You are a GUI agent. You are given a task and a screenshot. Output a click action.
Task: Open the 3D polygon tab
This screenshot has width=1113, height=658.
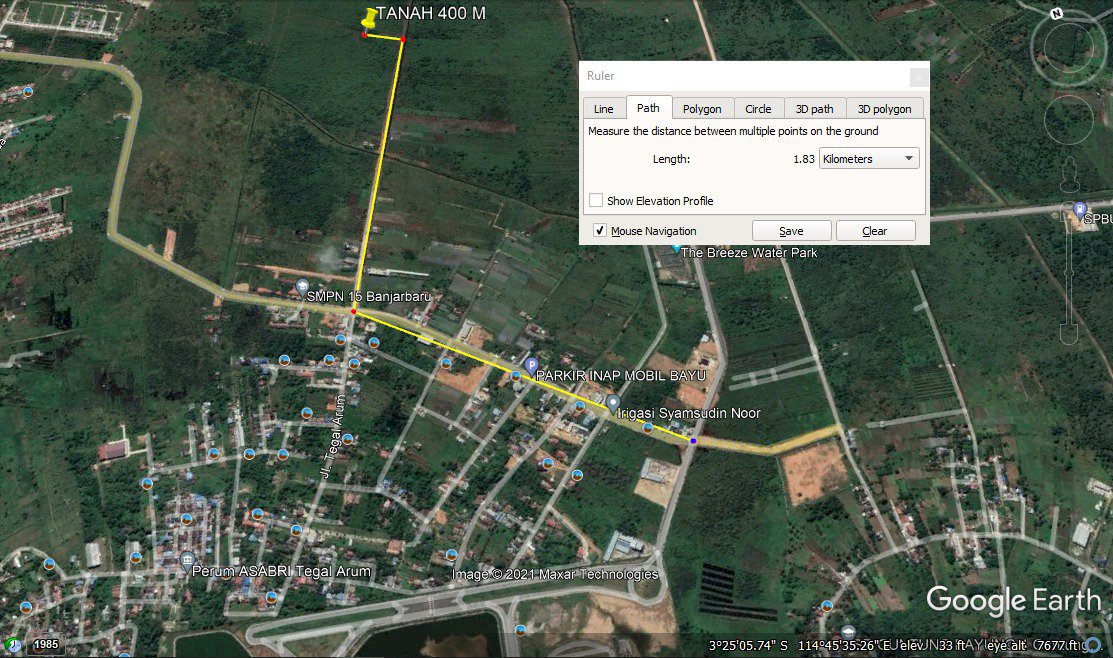pos(884,109)
